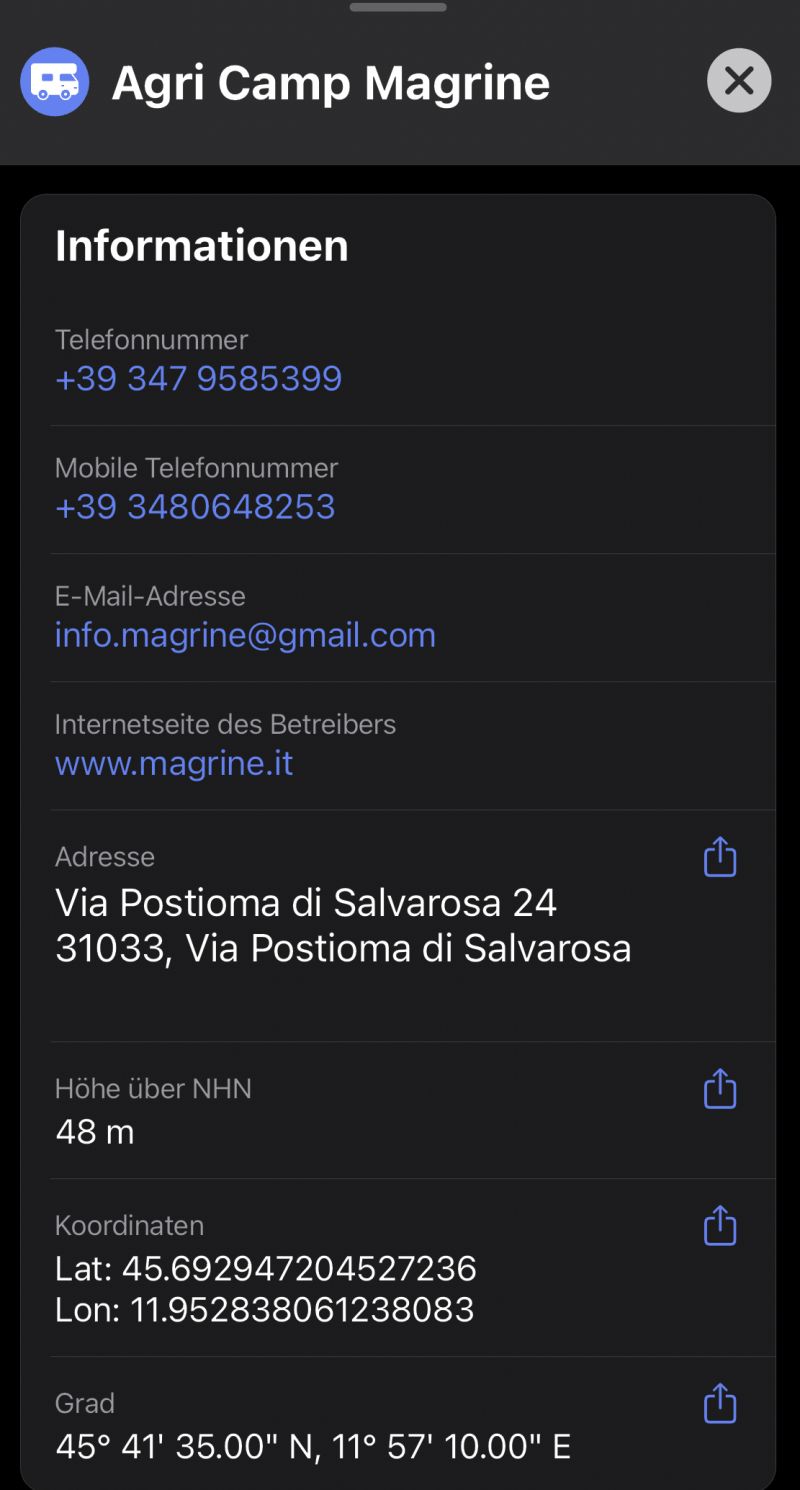Email info.magrine@gmail.com

[245, 635]
